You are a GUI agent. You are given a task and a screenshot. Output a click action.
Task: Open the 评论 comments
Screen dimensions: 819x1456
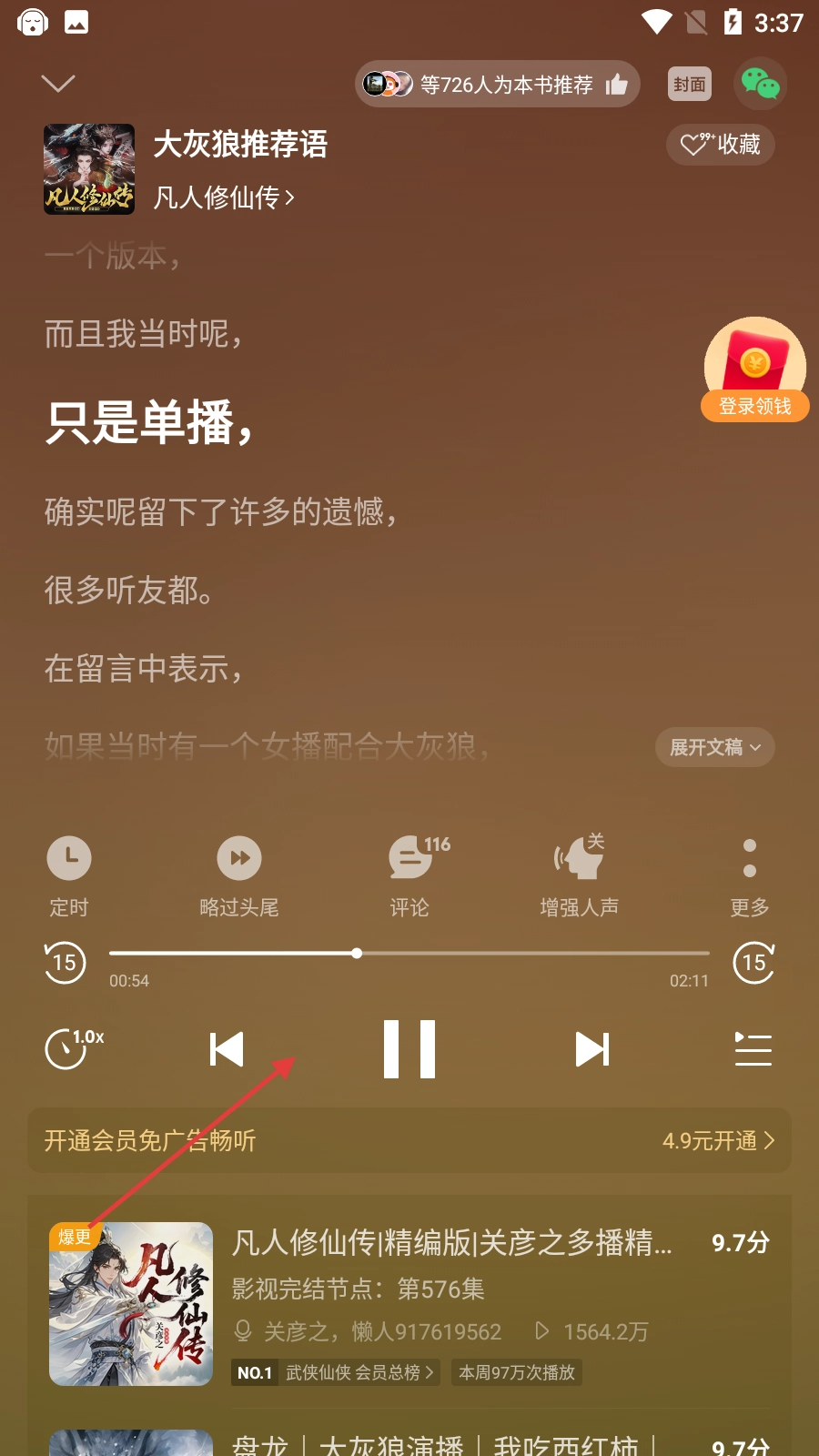(410, 873)
